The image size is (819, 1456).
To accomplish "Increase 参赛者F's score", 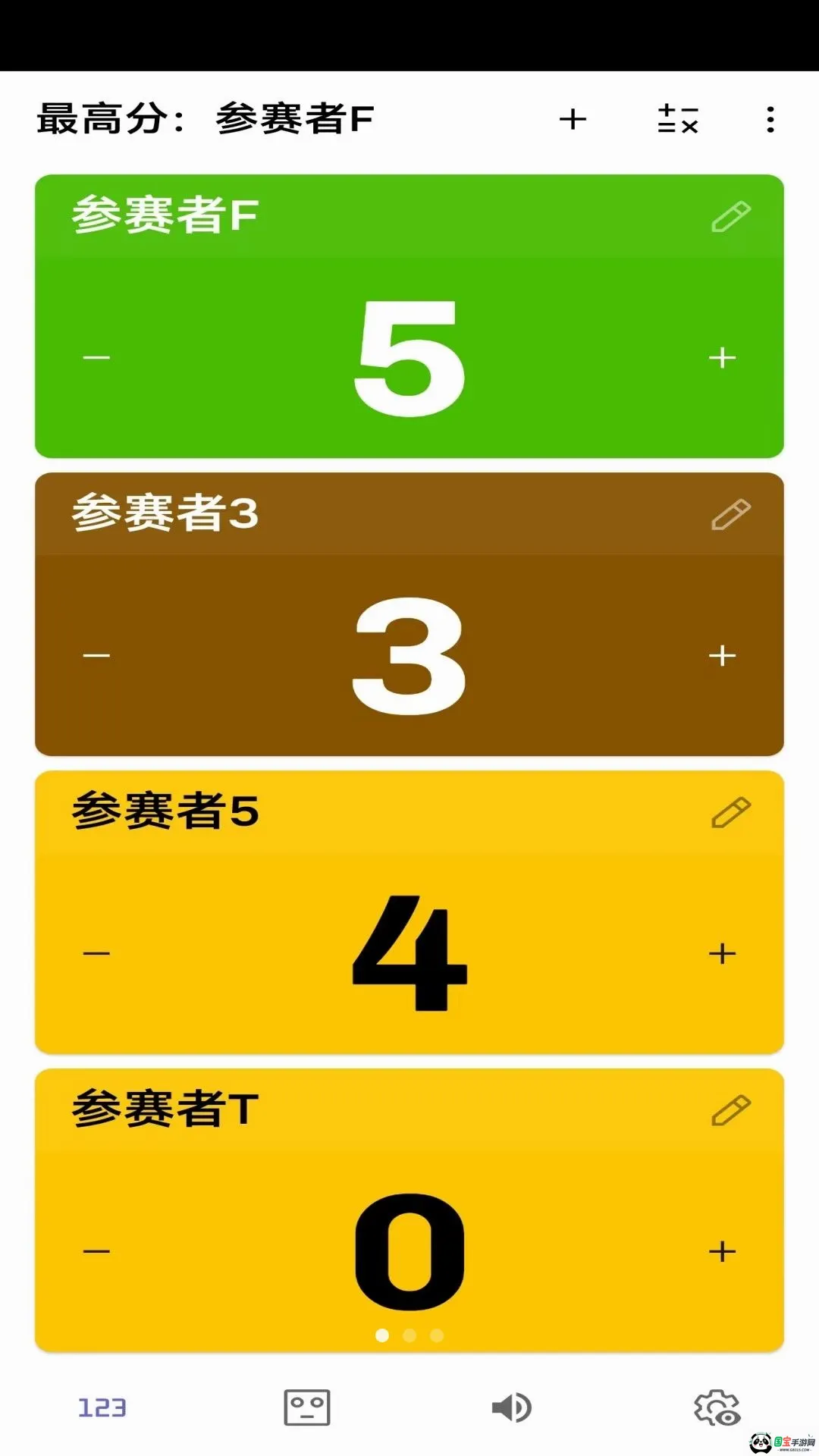I will click(x=722, y=357).
